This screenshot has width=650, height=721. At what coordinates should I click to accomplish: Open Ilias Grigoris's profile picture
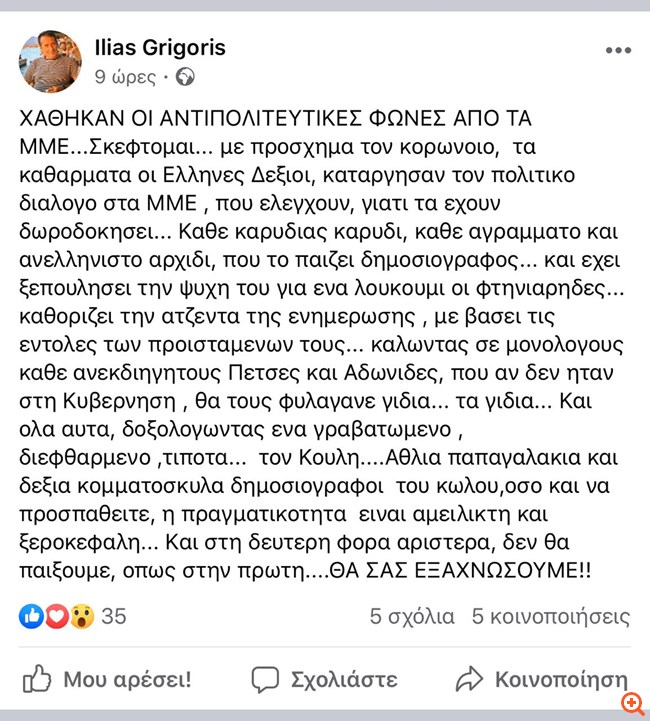50,60
